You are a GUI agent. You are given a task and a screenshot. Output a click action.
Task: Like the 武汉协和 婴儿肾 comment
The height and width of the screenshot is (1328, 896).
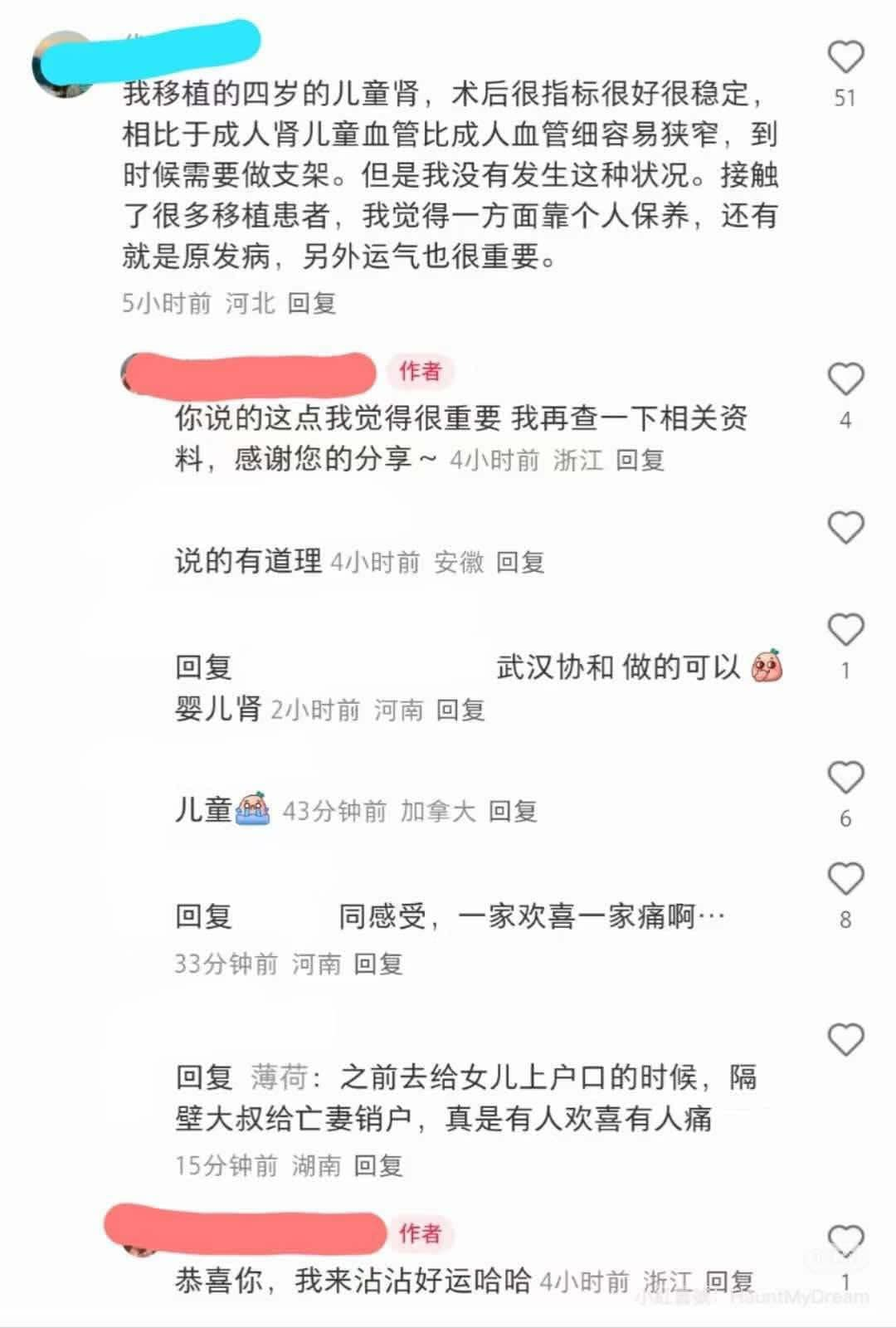click(845, 630)
